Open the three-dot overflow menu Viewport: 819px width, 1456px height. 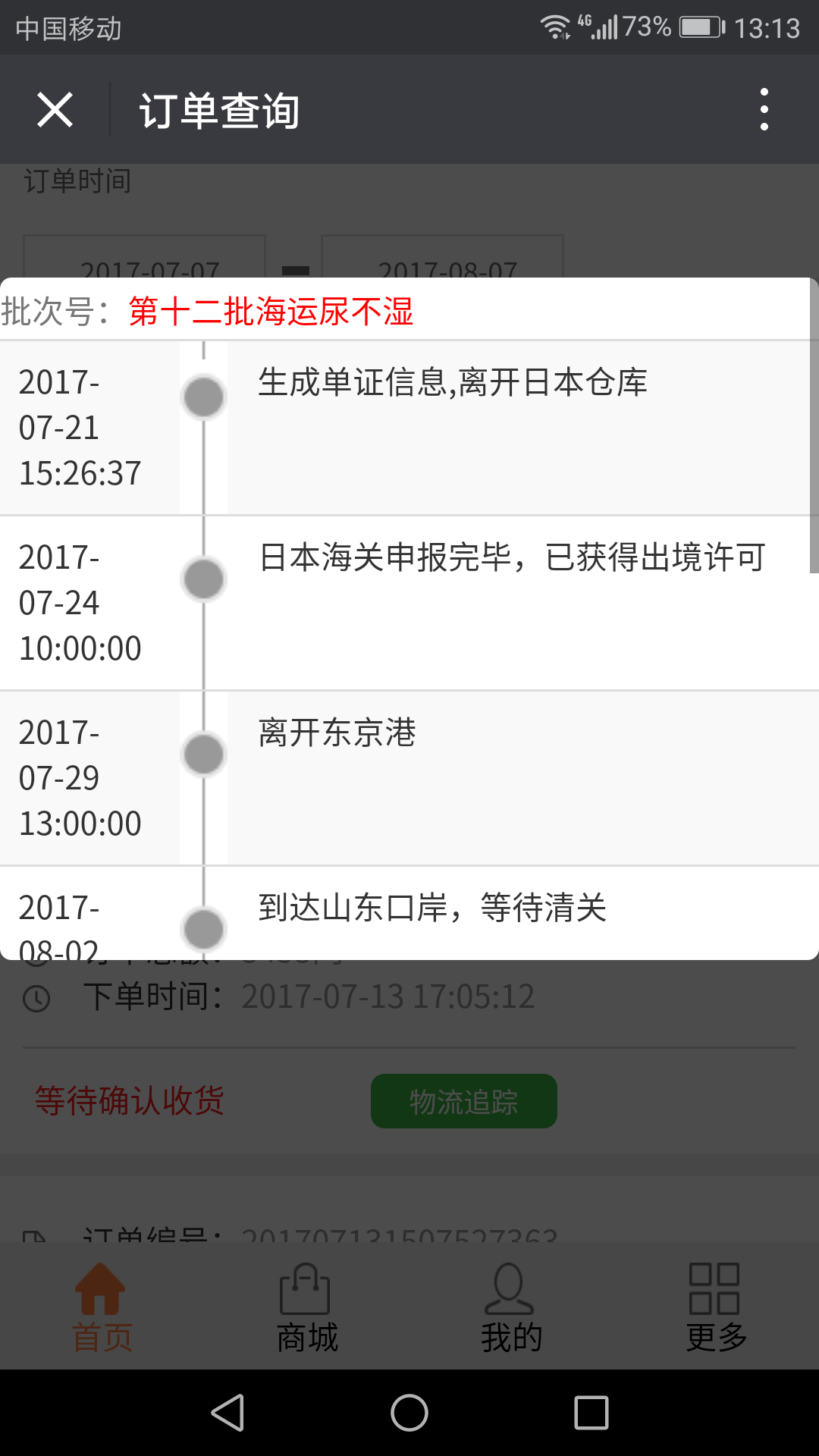(x=764, y=110)
